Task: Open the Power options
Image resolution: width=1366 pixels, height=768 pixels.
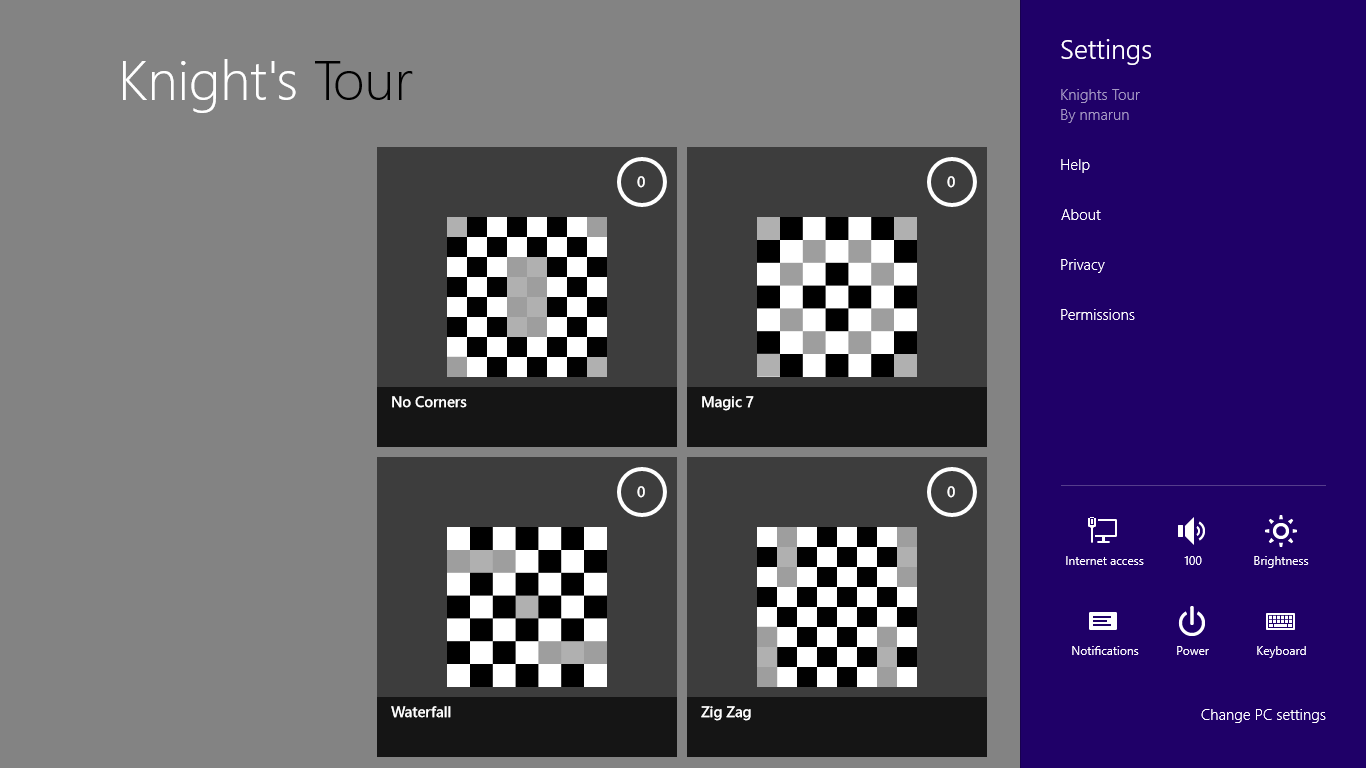Action: tap(1192, 631)
